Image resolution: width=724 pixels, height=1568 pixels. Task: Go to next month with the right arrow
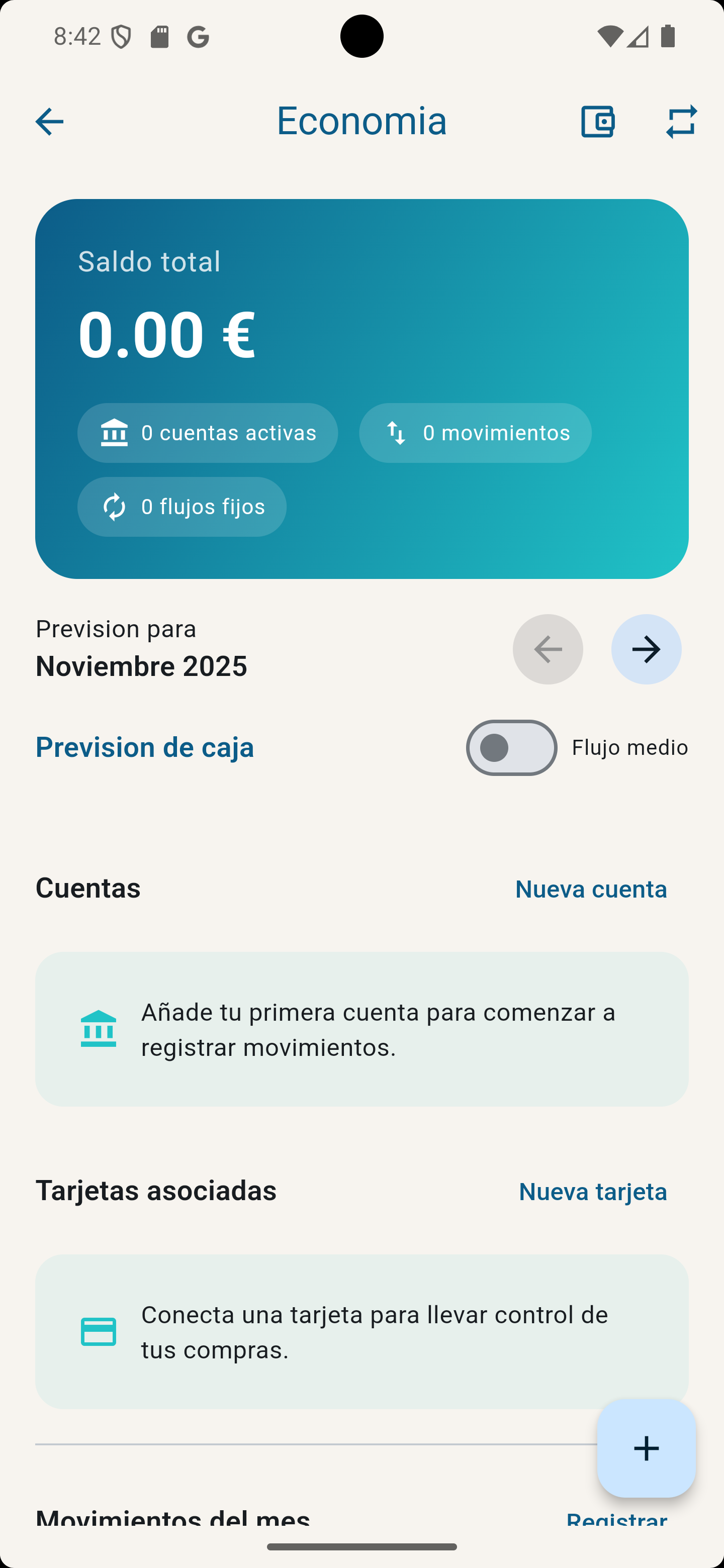(646, 649)
